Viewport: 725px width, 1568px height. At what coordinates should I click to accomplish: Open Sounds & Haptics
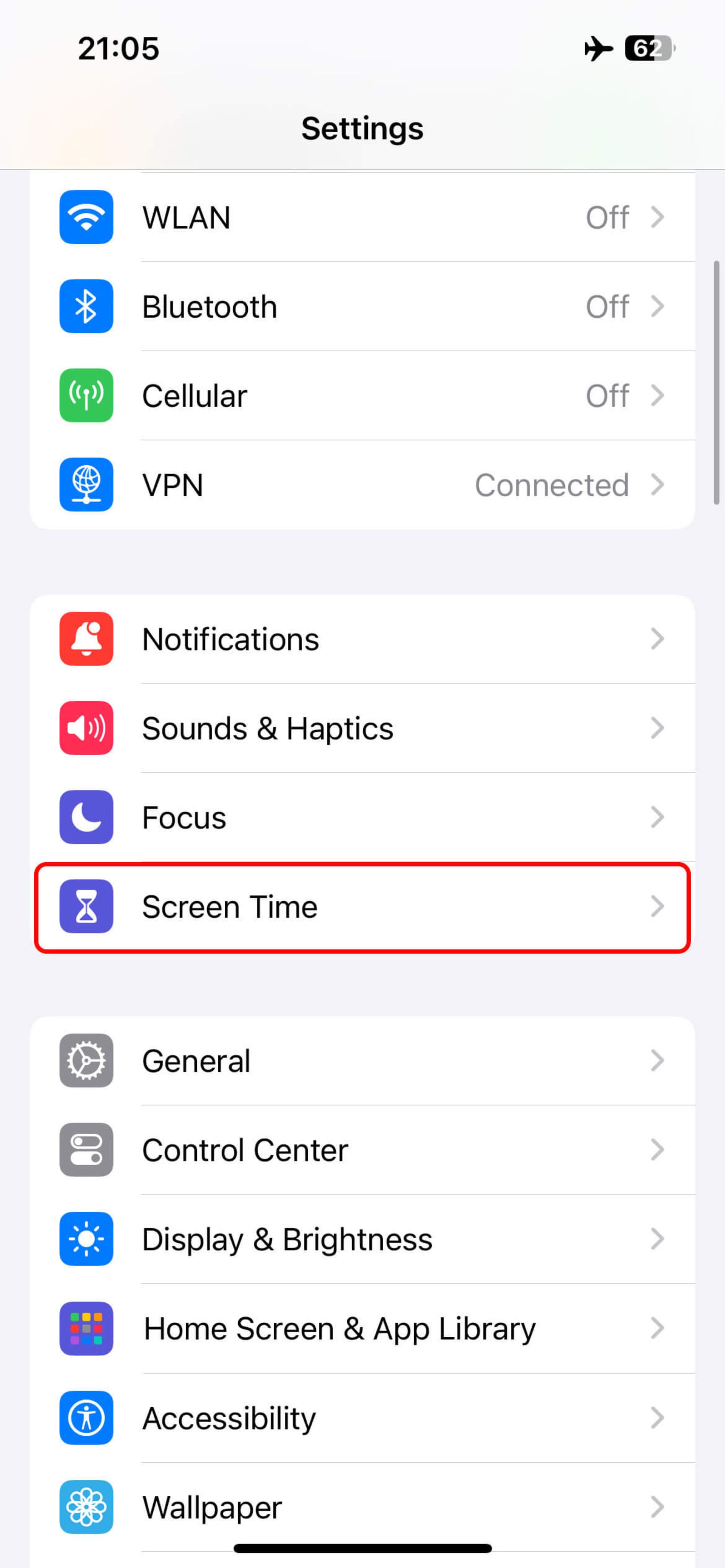[362, 728]
